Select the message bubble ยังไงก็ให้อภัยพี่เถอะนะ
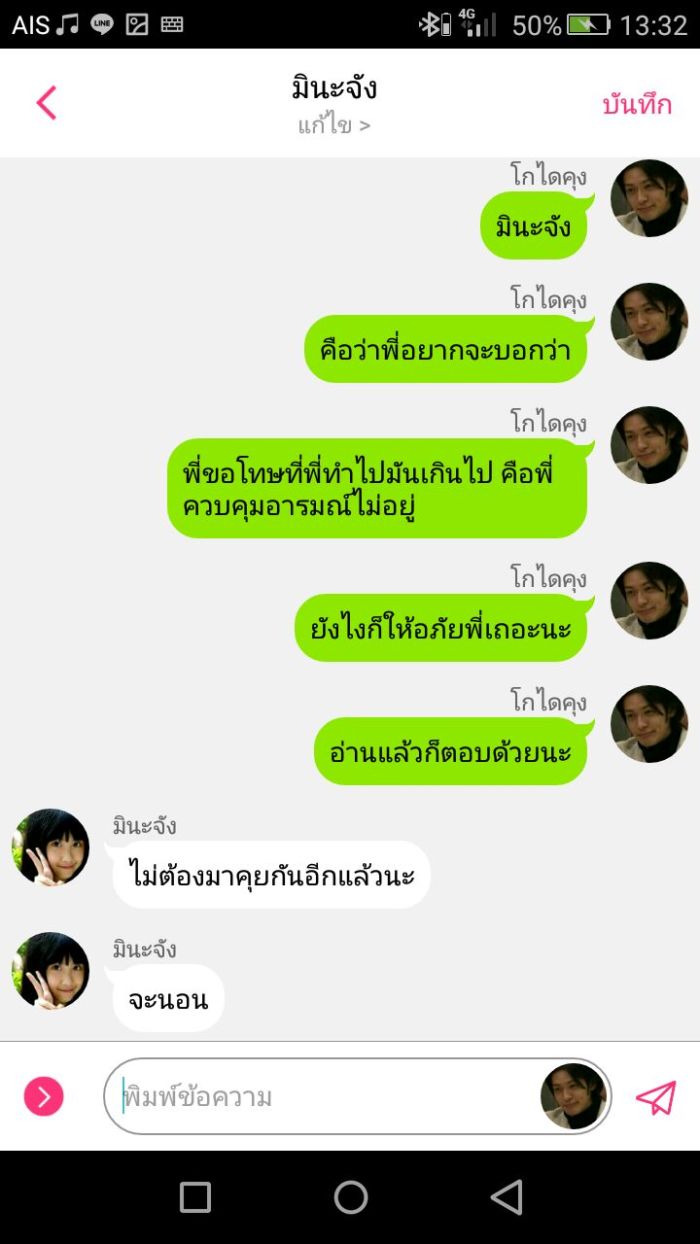 [x=441, y=628]
